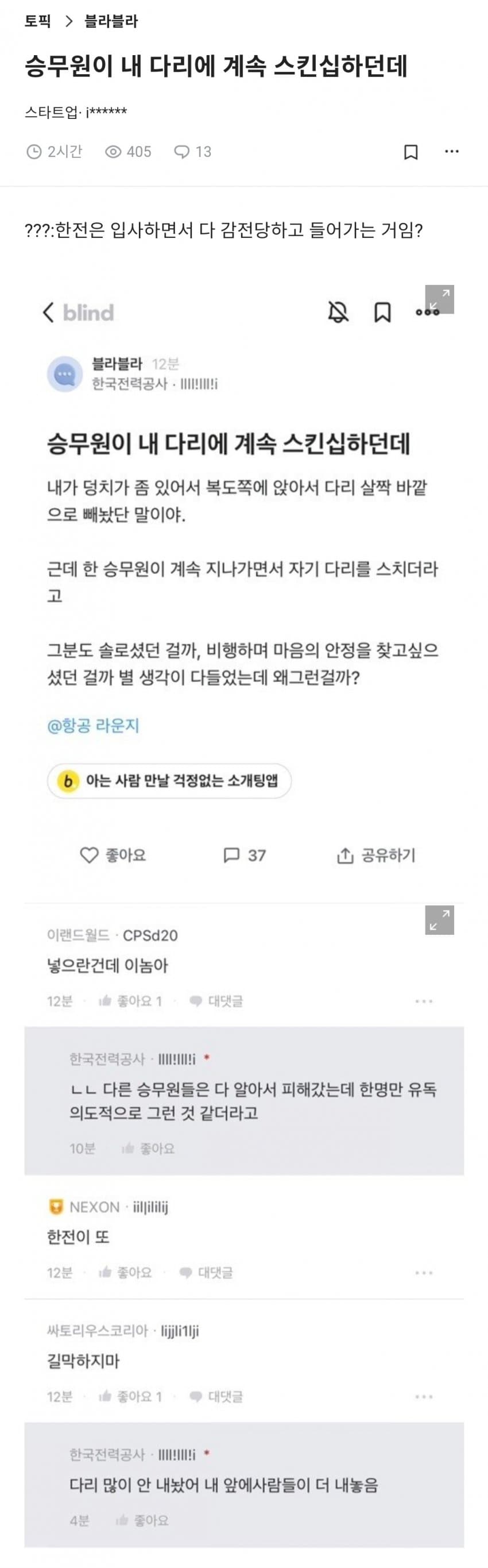488x1568 pixels.
Task: Bookmark this post
Action: click(x=410, y=152)
